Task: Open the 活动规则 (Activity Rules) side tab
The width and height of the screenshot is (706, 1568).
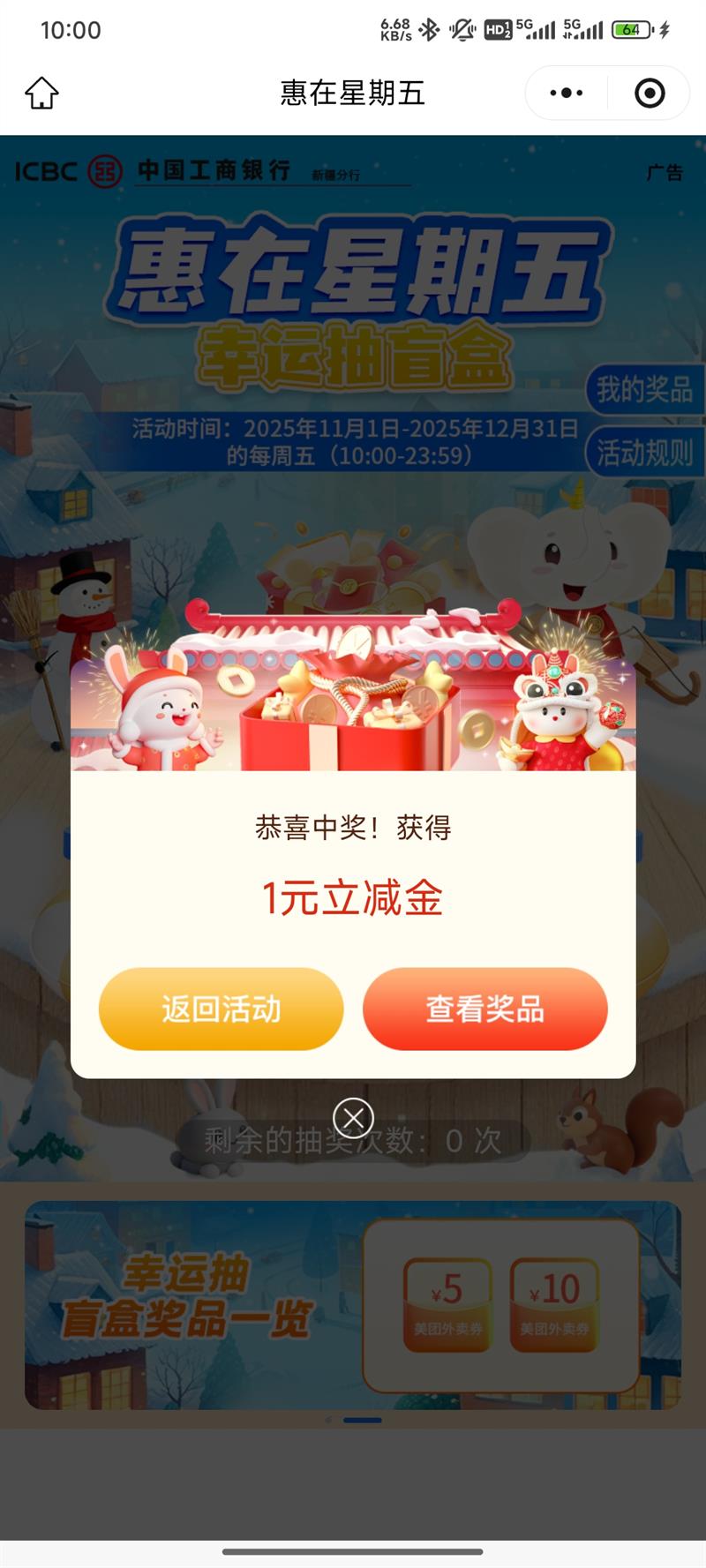Action: [x=643, y=452]
